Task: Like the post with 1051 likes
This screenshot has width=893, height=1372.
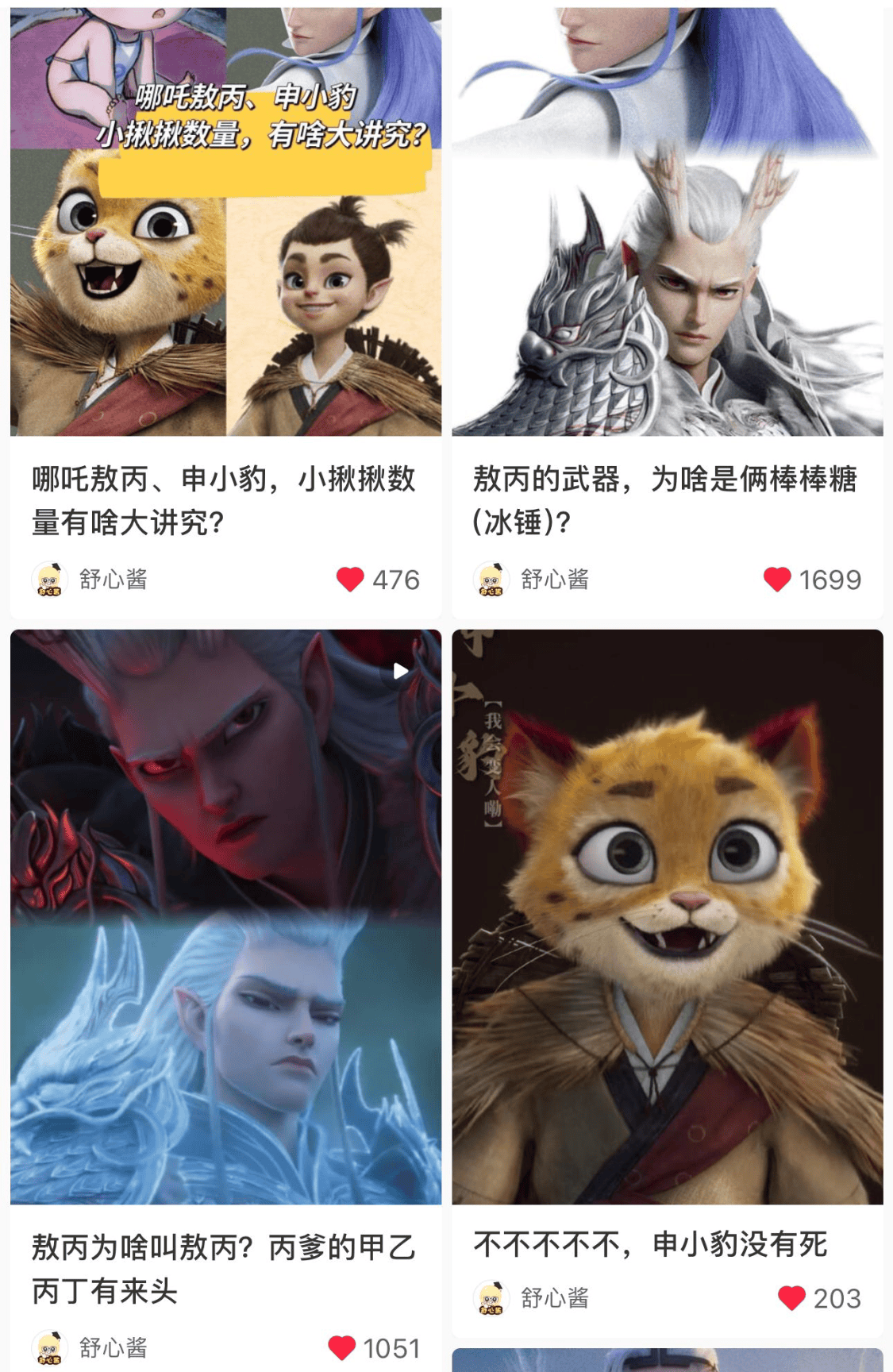Action: [x=342, y=1347]
